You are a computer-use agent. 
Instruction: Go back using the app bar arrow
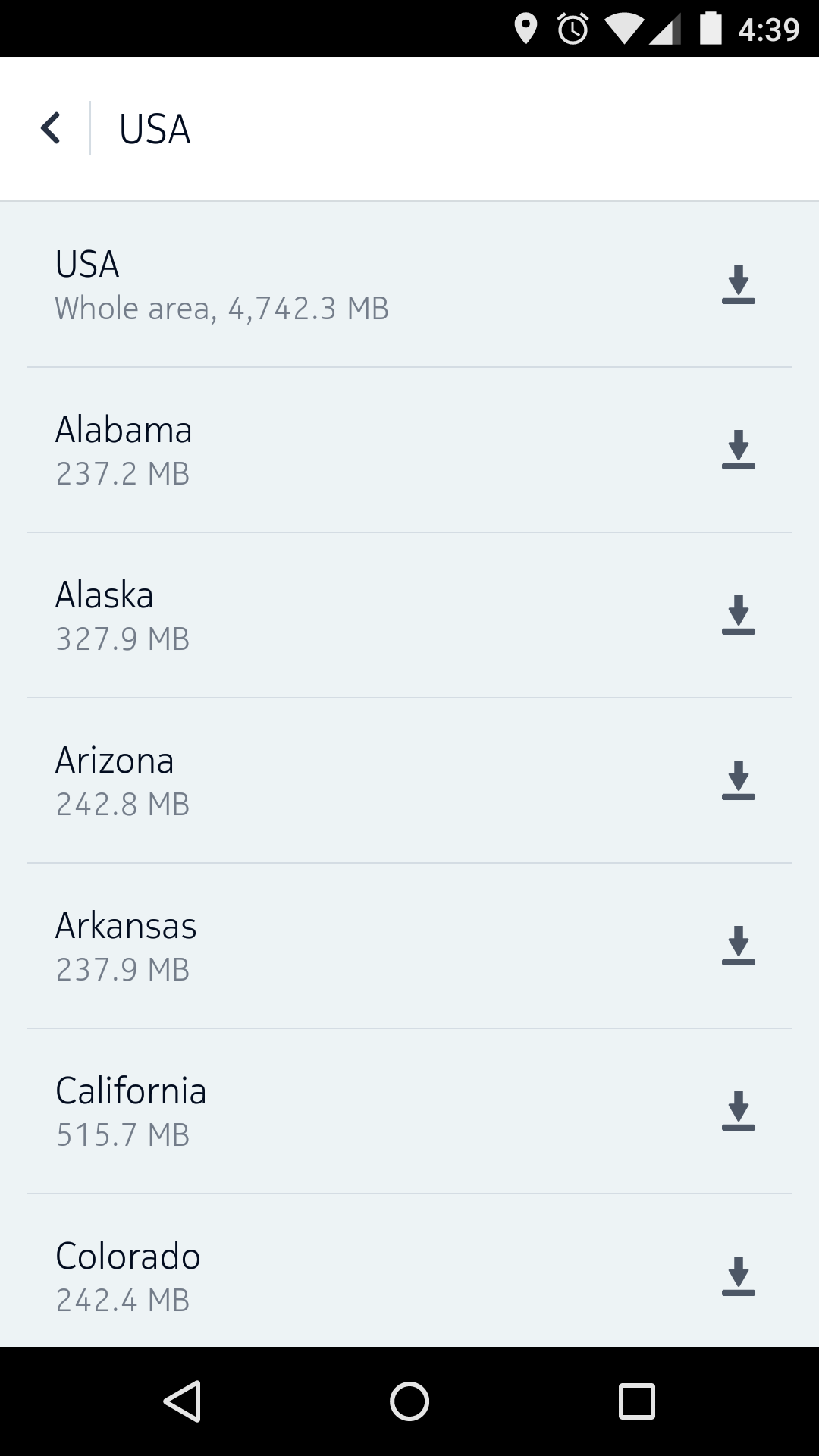(50, 128)
